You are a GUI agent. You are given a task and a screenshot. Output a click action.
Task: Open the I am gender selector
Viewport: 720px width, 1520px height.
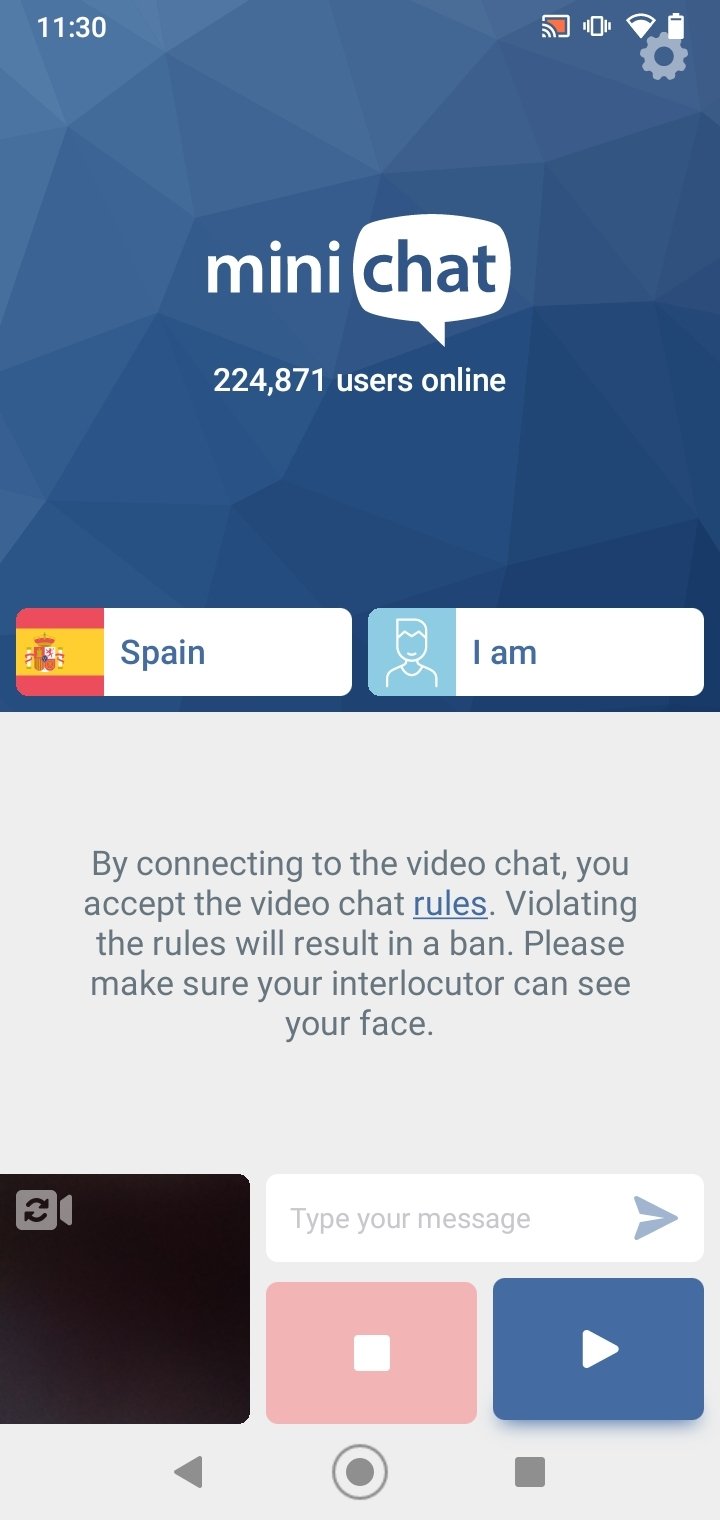tap(536, 652)
